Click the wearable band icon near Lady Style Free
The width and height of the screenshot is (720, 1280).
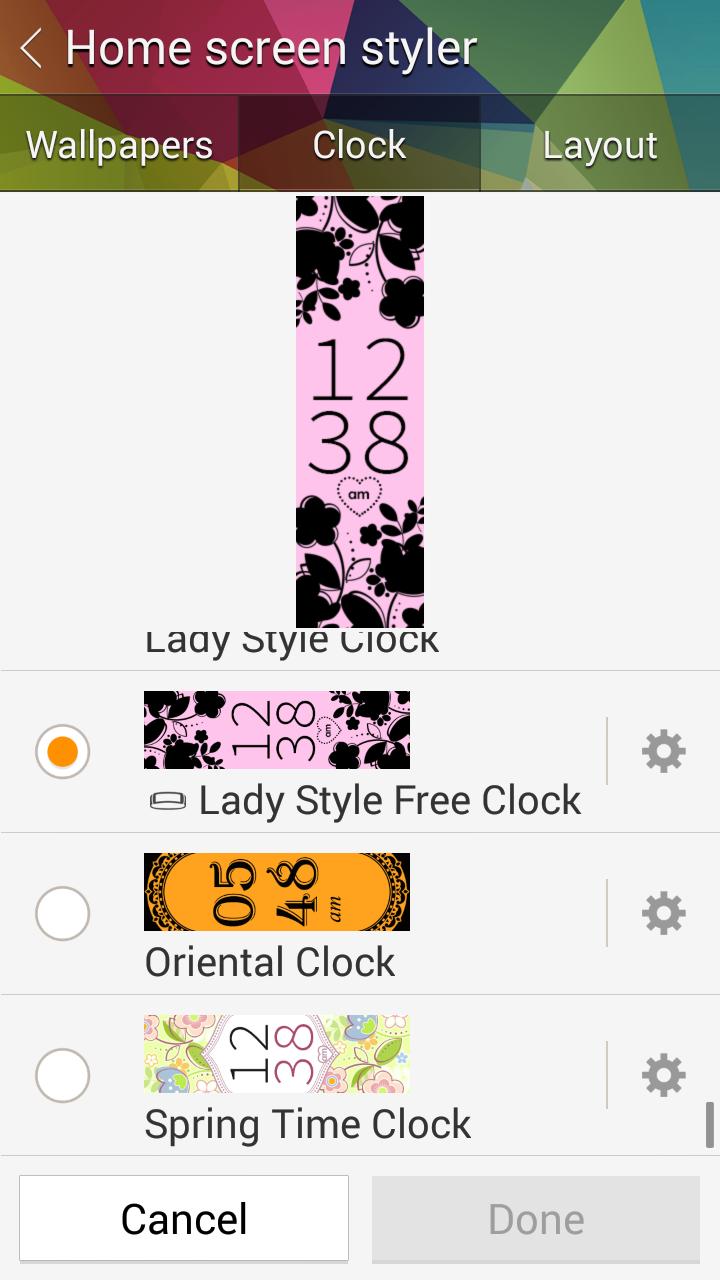pos(168,800)
